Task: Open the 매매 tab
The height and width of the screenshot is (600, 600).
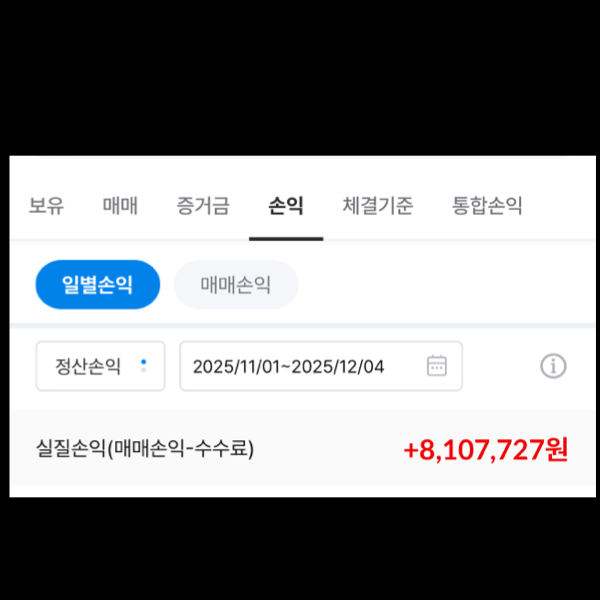Action: [x=120, y=207]
